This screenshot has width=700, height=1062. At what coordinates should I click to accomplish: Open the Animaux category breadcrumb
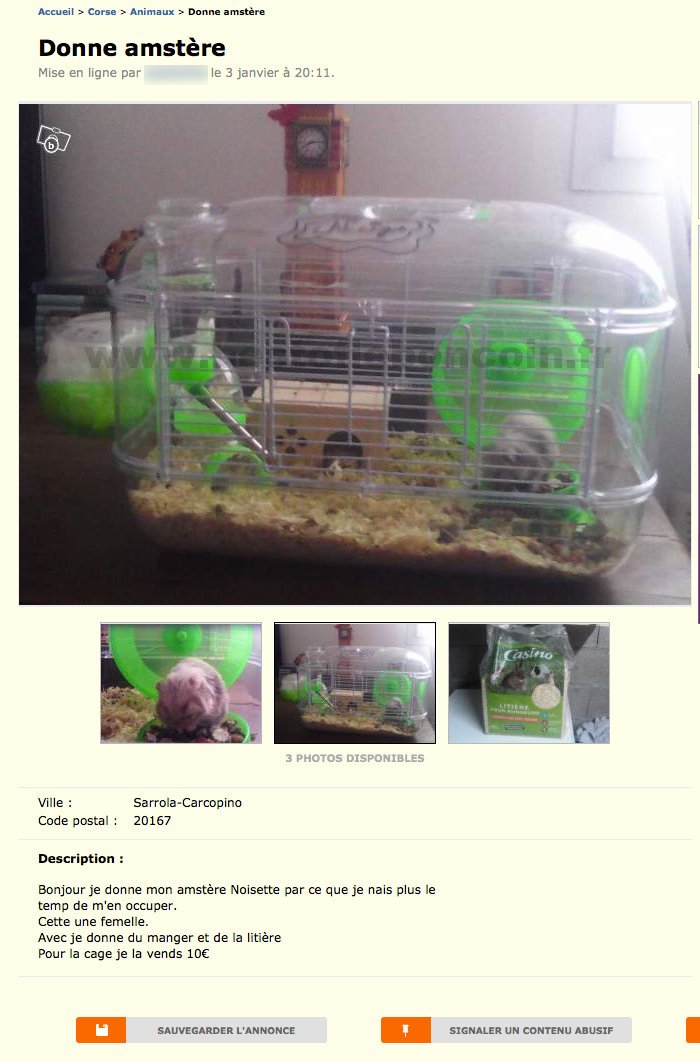(152, 12)
